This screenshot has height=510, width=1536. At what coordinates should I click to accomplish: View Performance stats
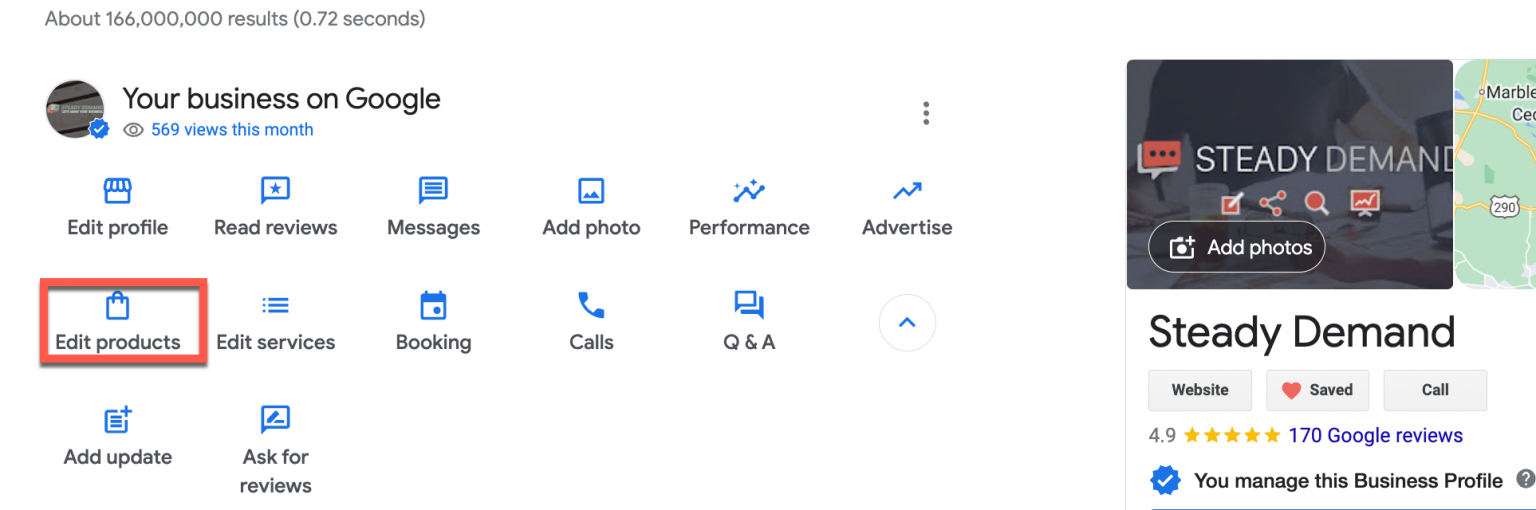(x=749, y=207)
